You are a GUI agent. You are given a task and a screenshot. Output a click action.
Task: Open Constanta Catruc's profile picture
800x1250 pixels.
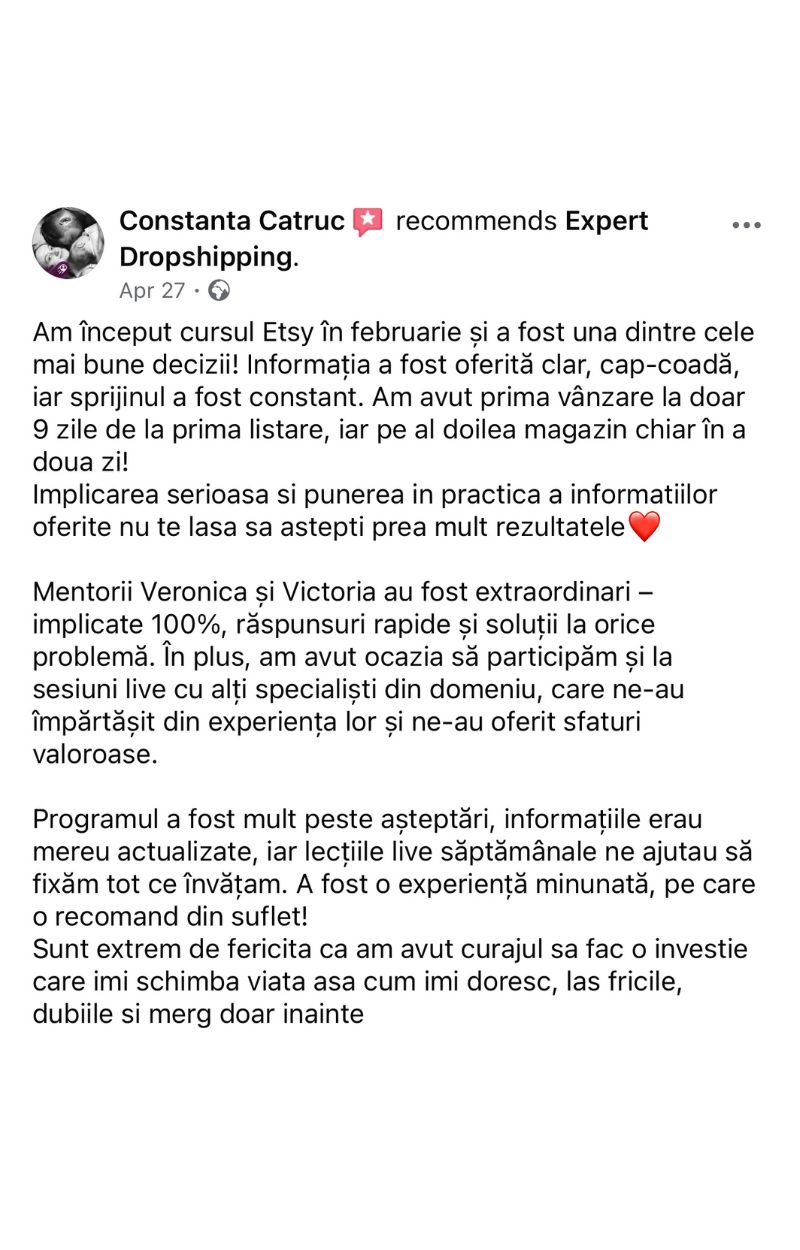click(68, 243)
